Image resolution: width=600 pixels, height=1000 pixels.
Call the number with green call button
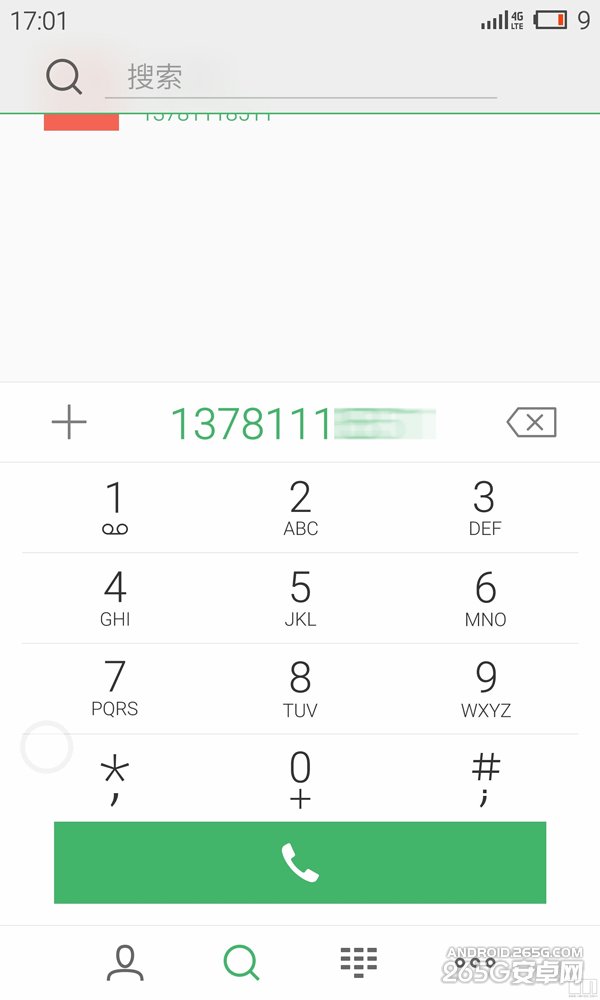(300, 862)
